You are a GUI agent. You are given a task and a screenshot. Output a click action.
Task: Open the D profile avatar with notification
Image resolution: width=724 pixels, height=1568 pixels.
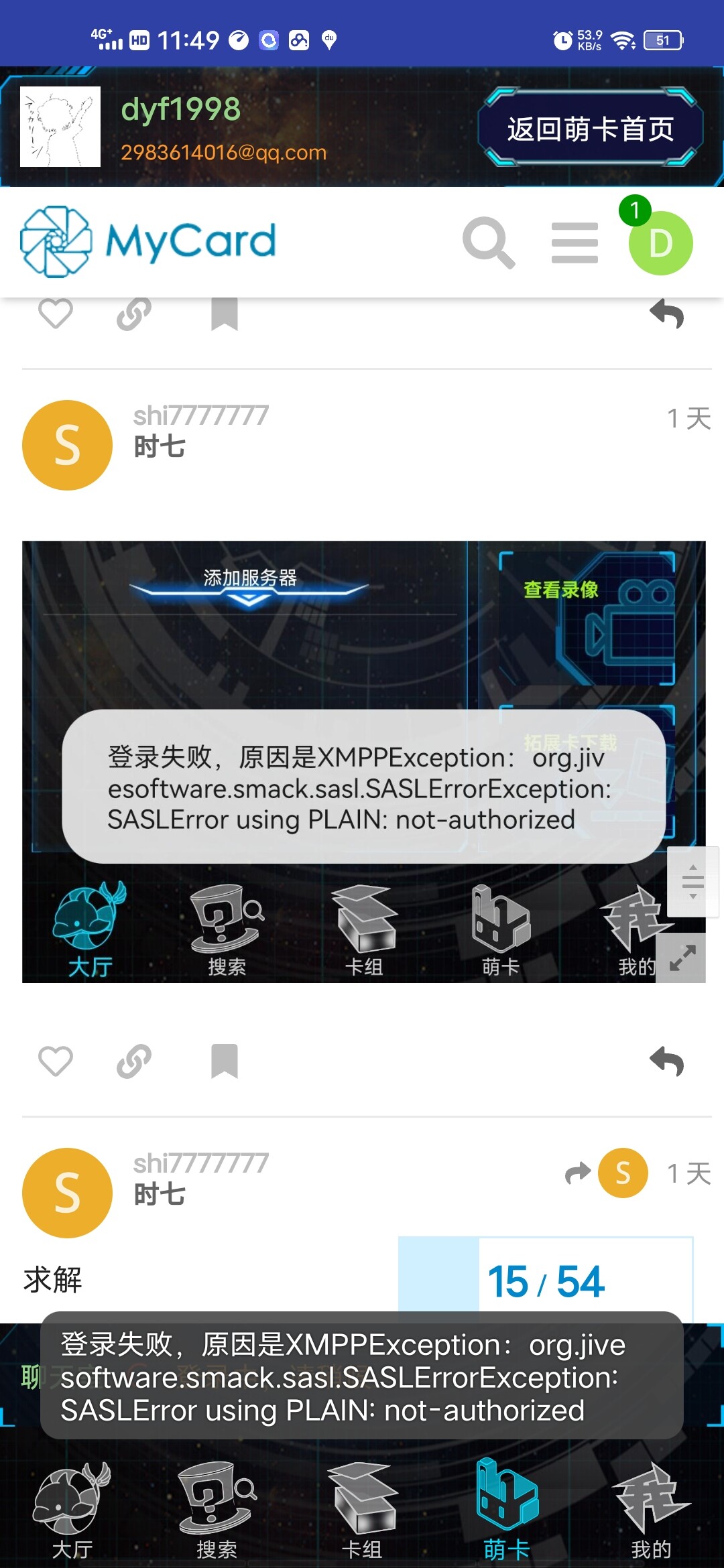click(x=660, y=243)
